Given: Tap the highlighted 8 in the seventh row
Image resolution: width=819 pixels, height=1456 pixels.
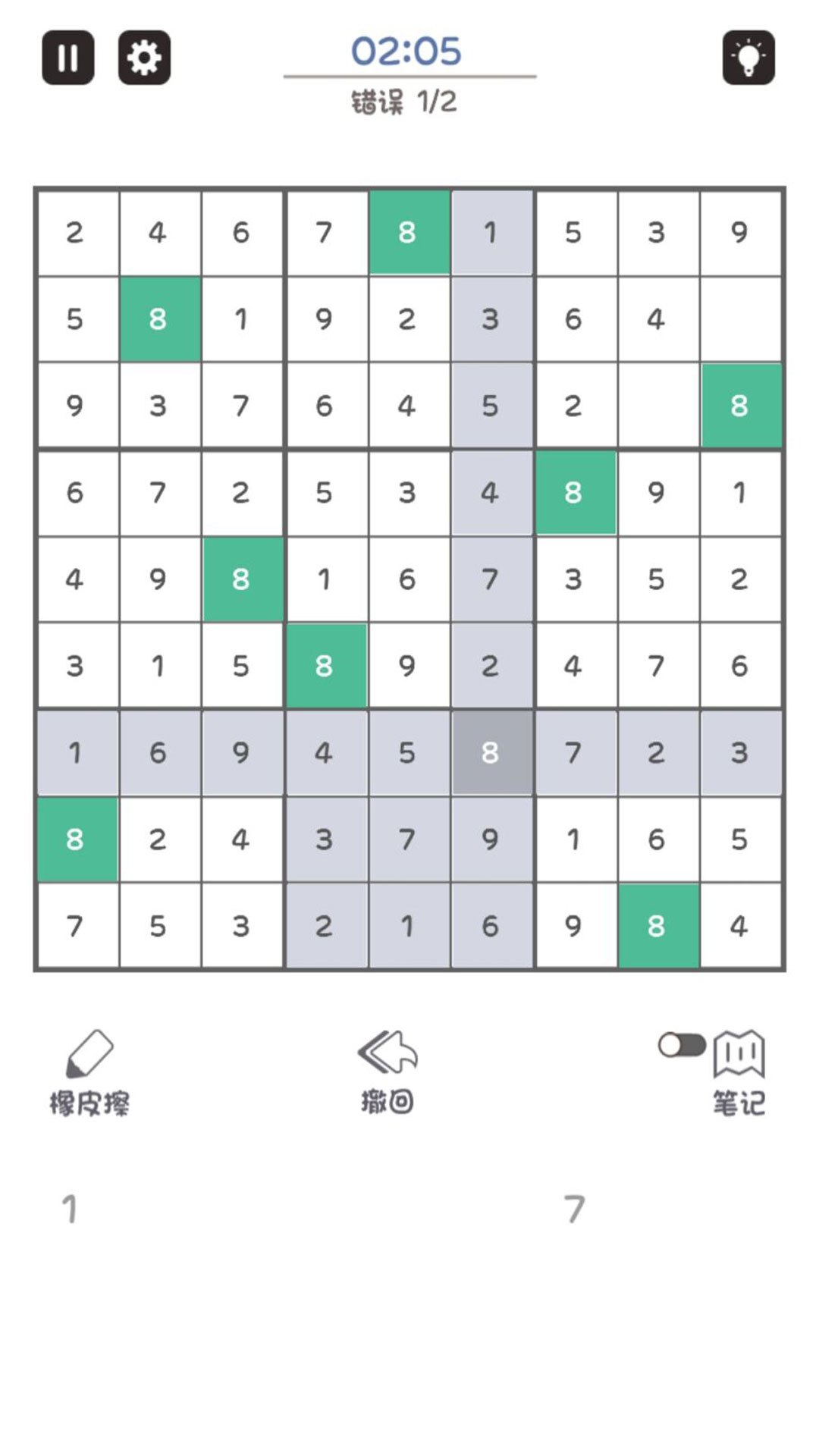Looking at the screenshot, I should tap(491, 752).
